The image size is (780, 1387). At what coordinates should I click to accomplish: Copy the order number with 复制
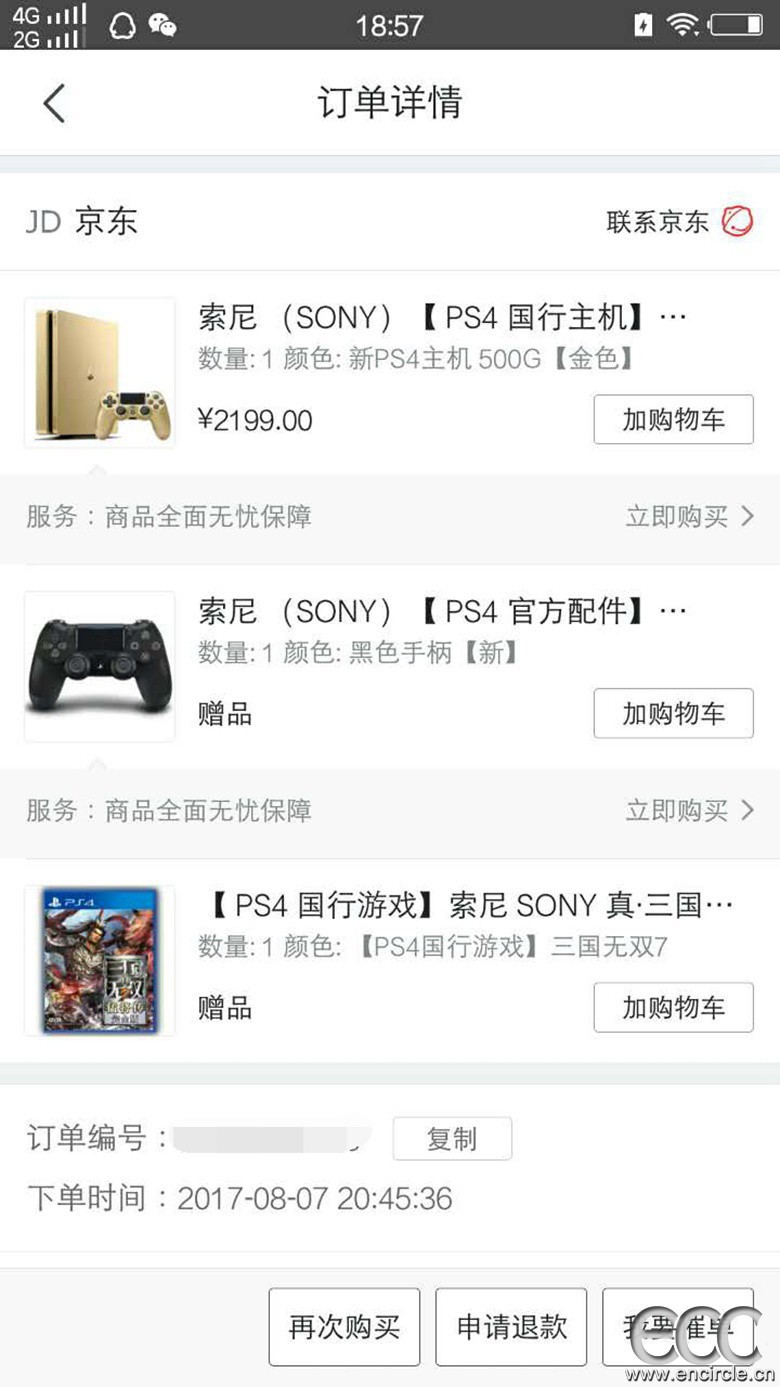click(452, 1139)
